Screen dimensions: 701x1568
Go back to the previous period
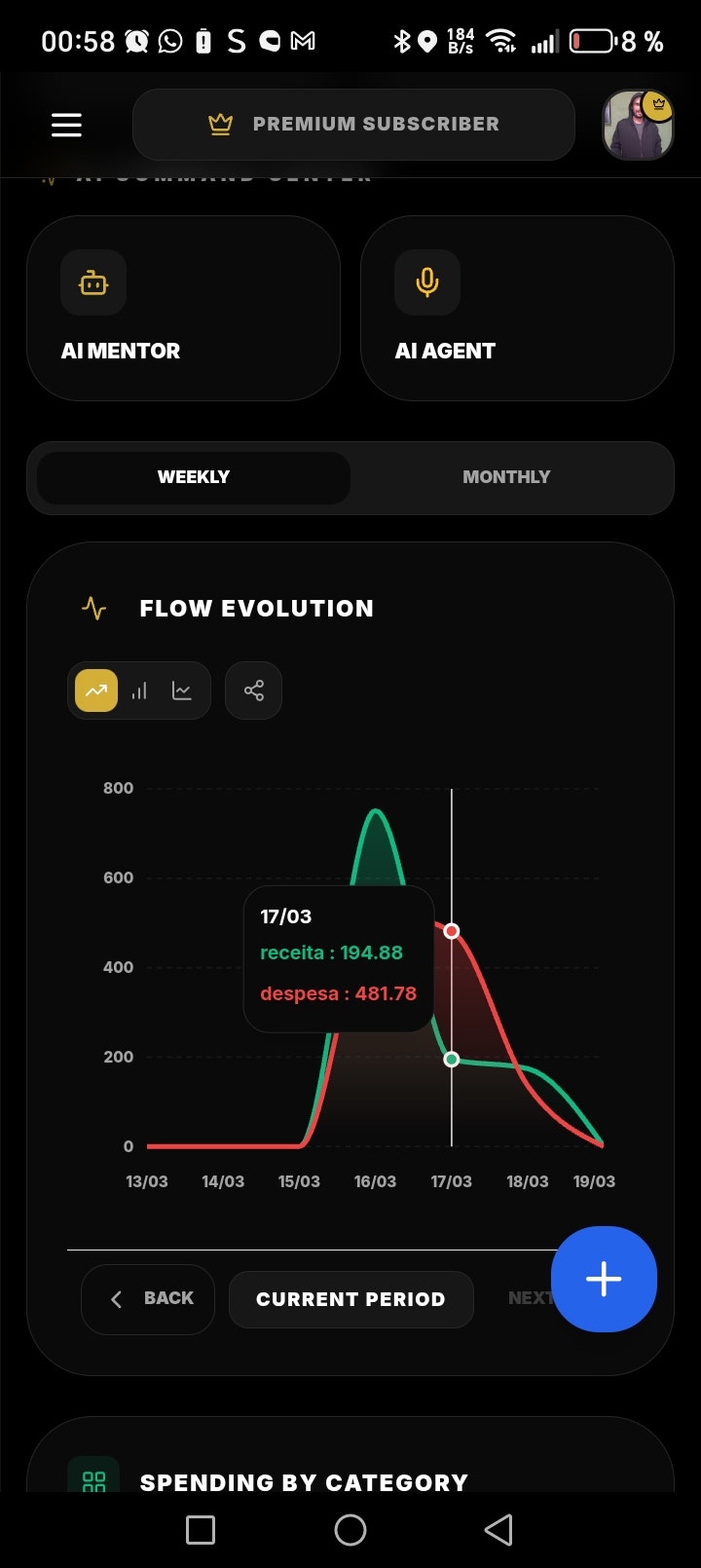coord(148,1299)
